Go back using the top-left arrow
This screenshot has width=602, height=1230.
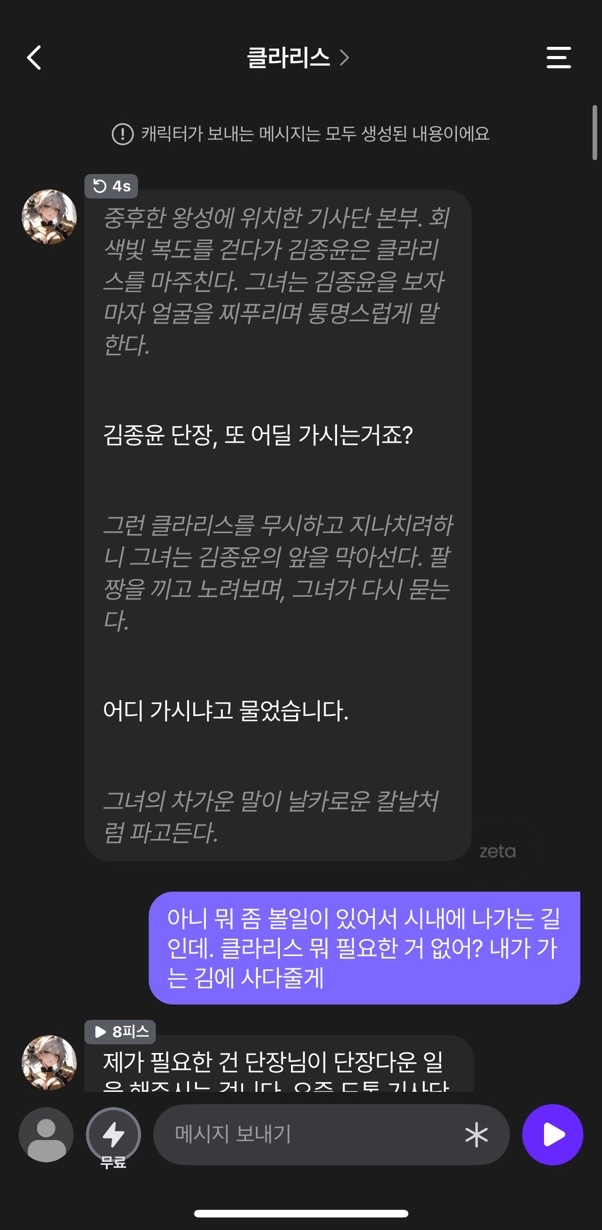pyautogui.click(x=34, y=58)
